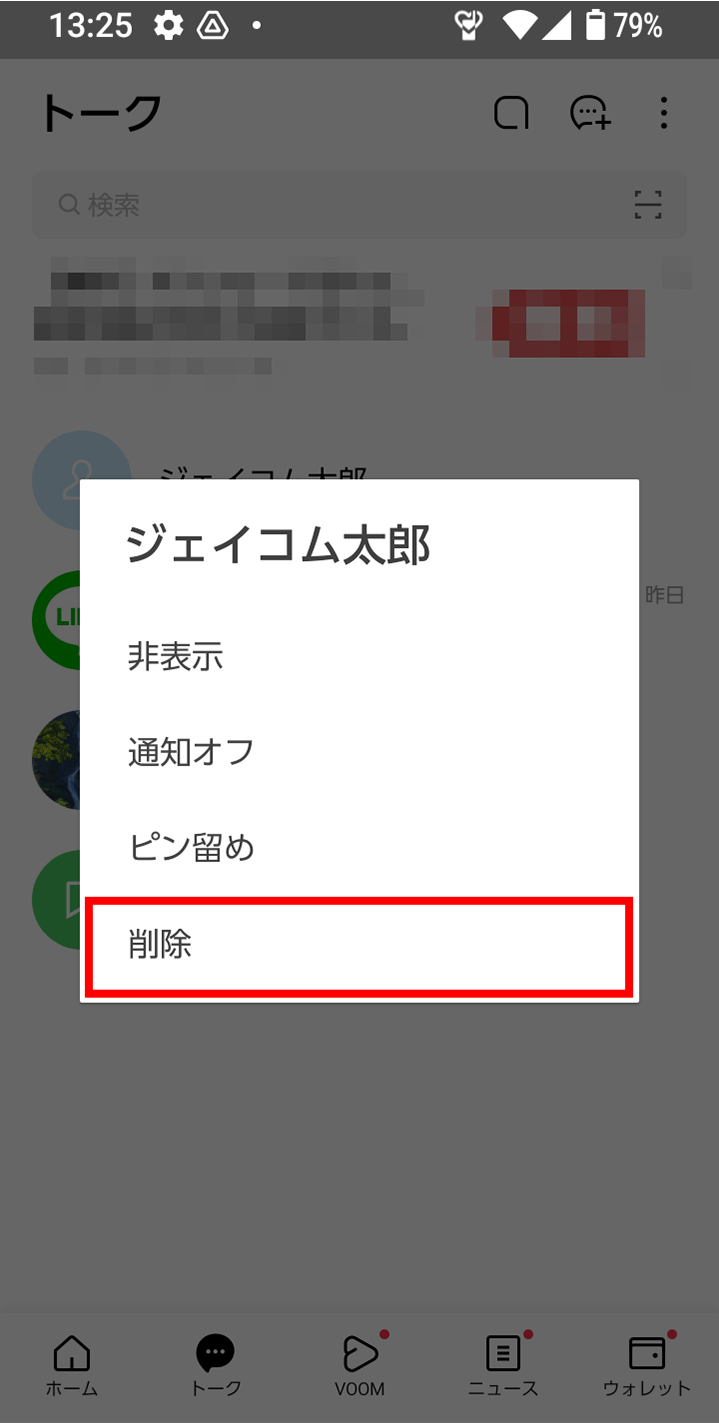The image size is (719, 1423).
Task: Open the three-dot overflow menu
Action: [x=664, y=113]
